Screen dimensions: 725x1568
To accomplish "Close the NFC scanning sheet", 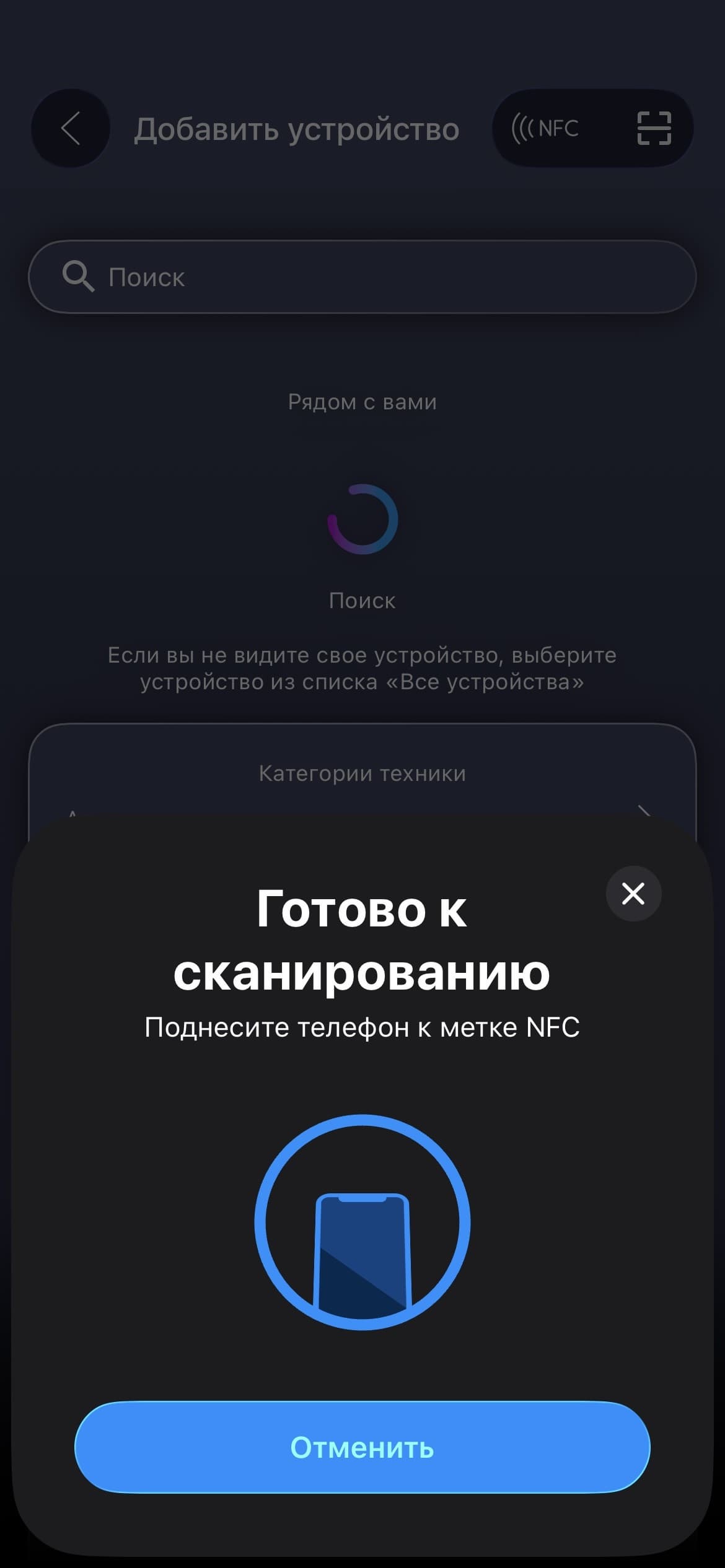I will (633, 893).
